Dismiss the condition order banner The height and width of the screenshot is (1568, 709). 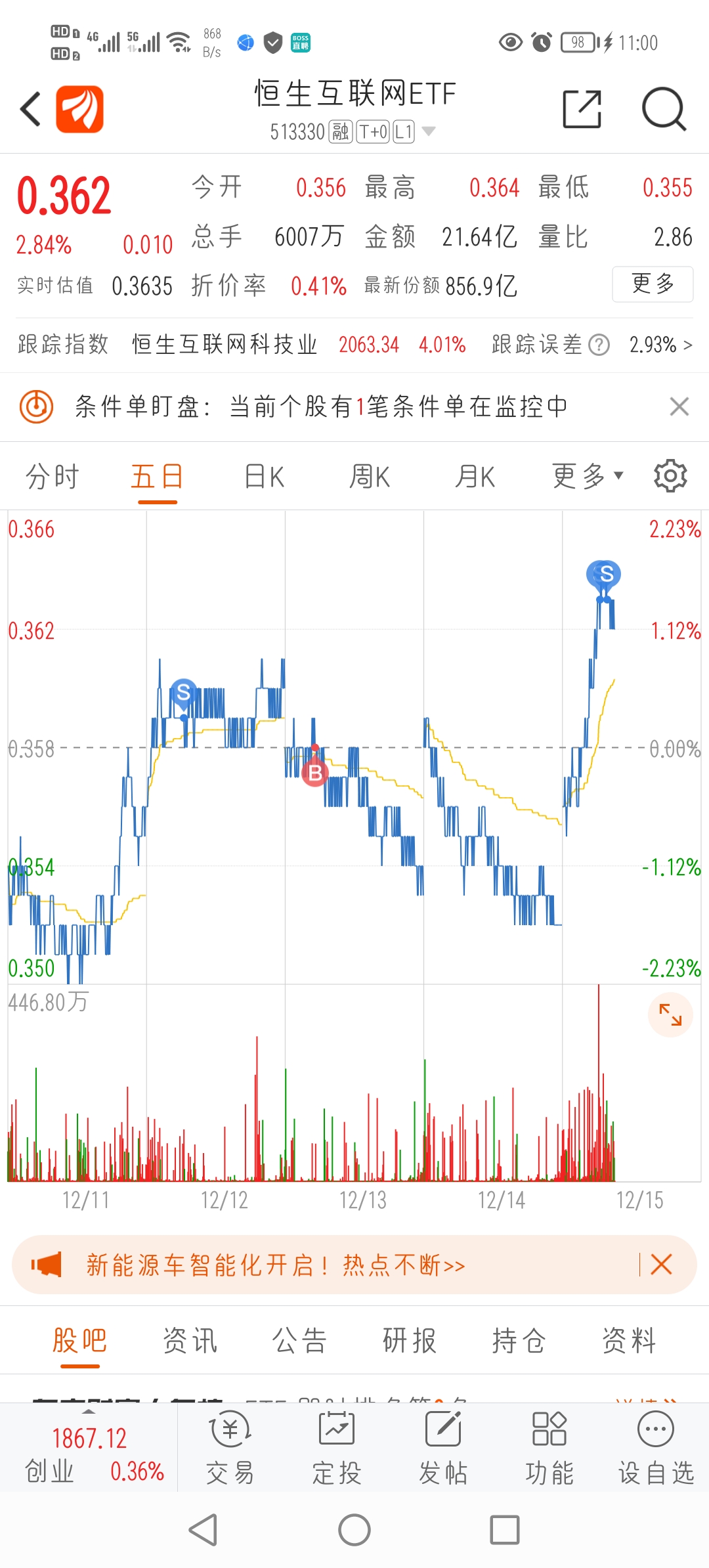pos(679,407)
